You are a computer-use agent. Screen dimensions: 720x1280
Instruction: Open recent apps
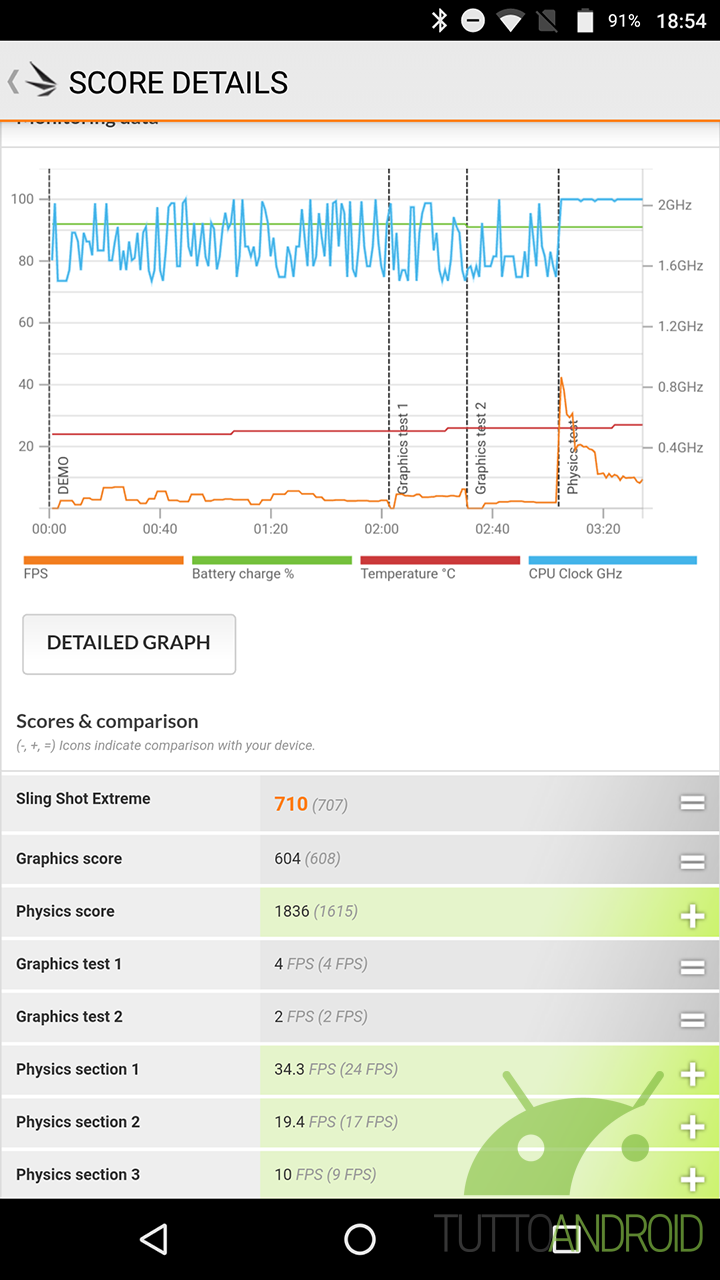click(x=566, y=1239)
